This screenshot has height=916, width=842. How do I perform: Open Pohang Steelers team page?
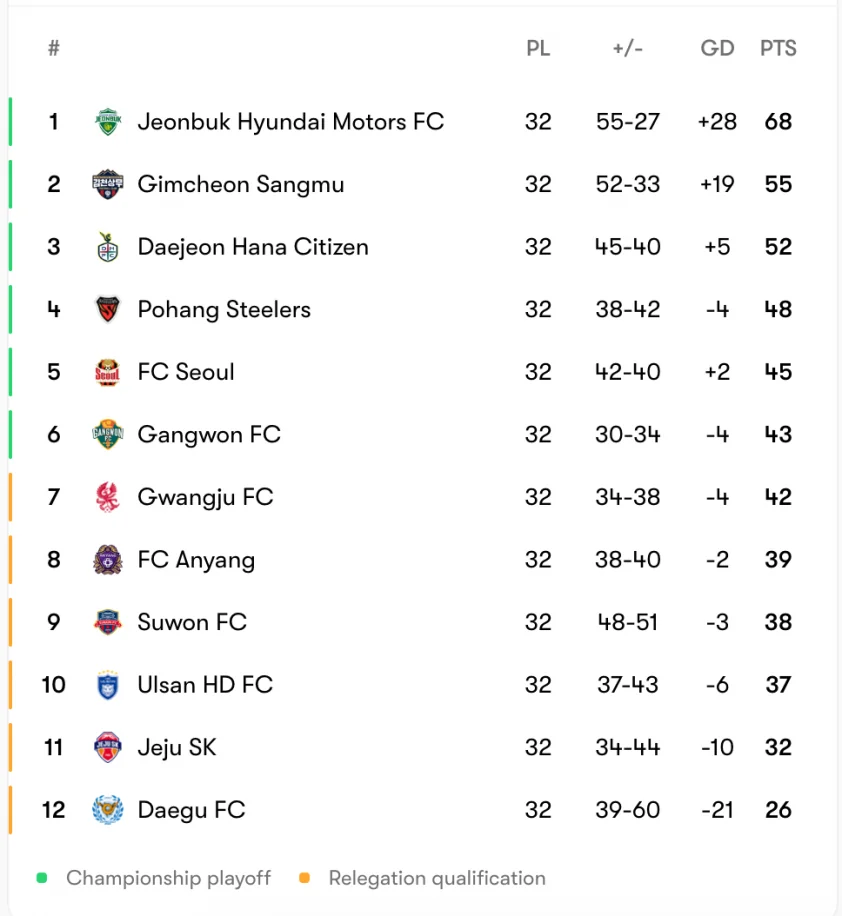[x=224, y=310]
